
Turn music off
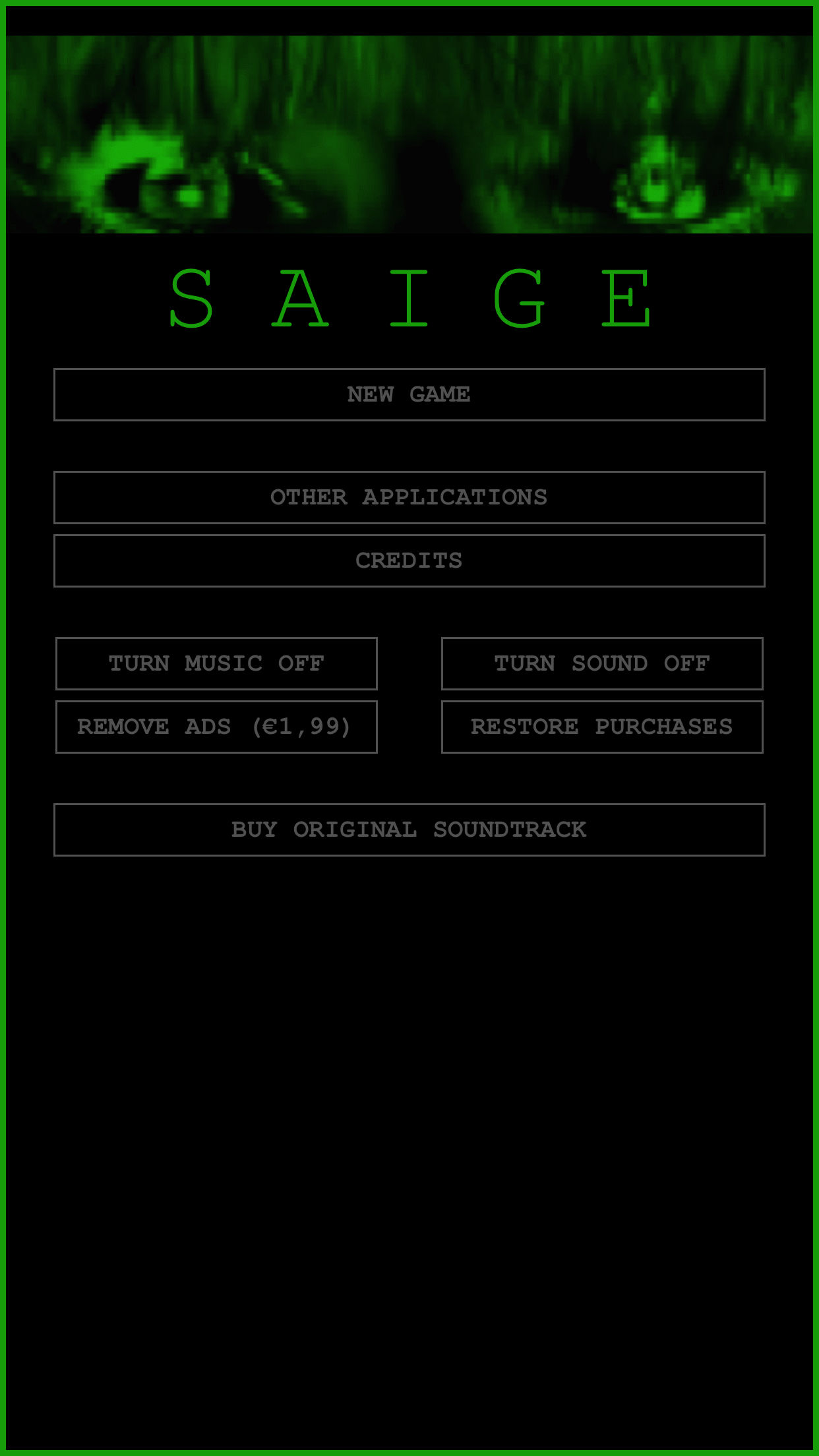tap(216, 663)
